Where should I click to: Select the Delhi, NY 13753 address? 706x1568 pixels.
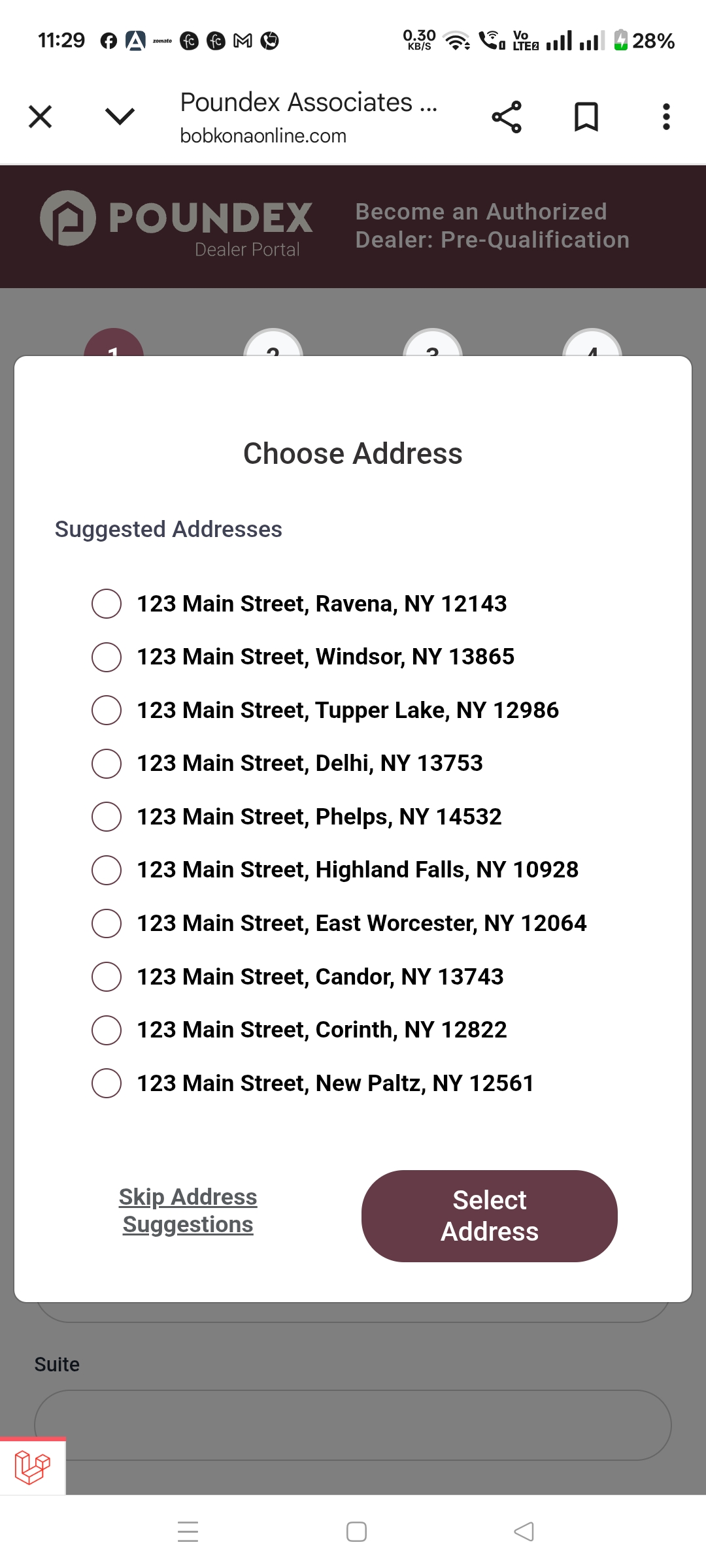pyautogui.click(x=107, y=763)
